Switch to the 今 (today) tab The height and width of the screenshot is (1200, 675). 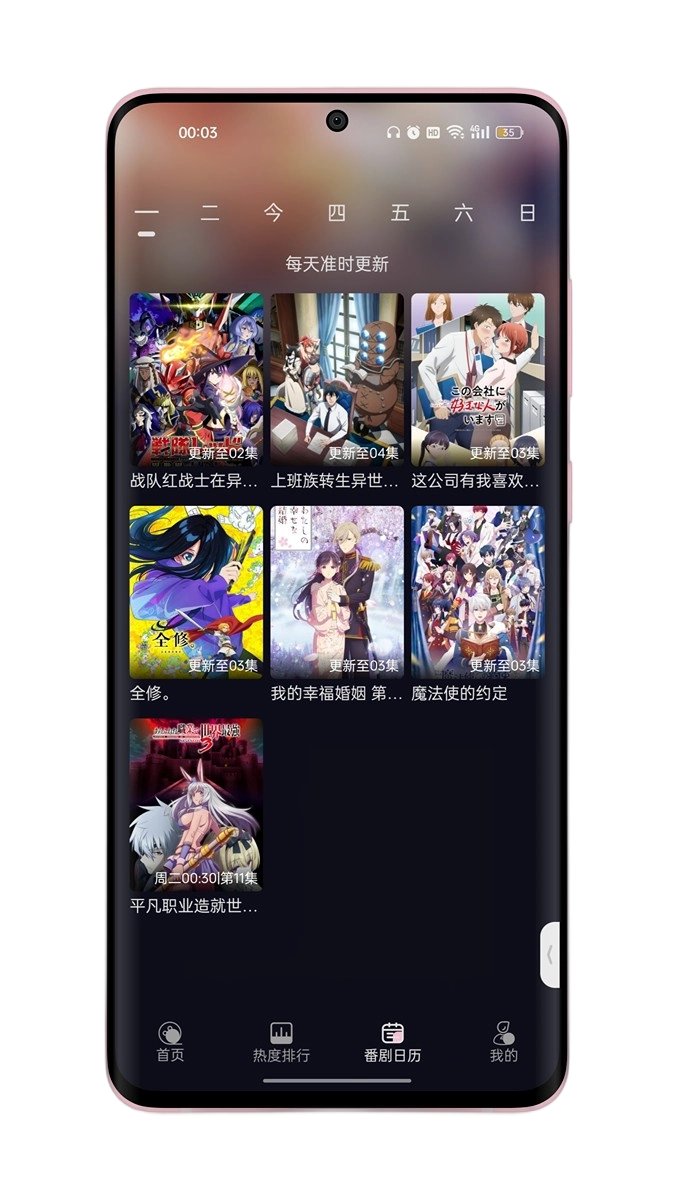point(273,213)
